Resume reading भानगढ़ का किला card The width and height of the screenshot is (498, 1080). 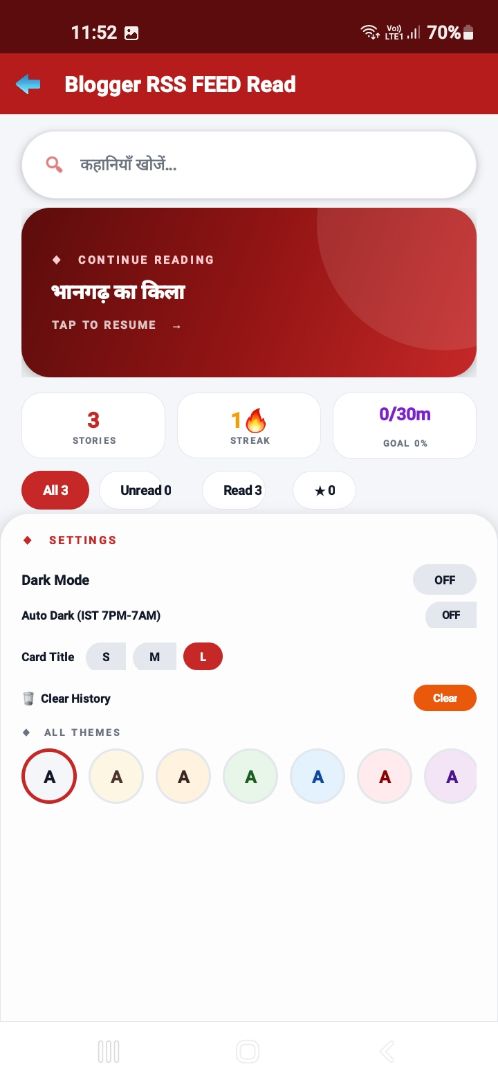[249, 292]
